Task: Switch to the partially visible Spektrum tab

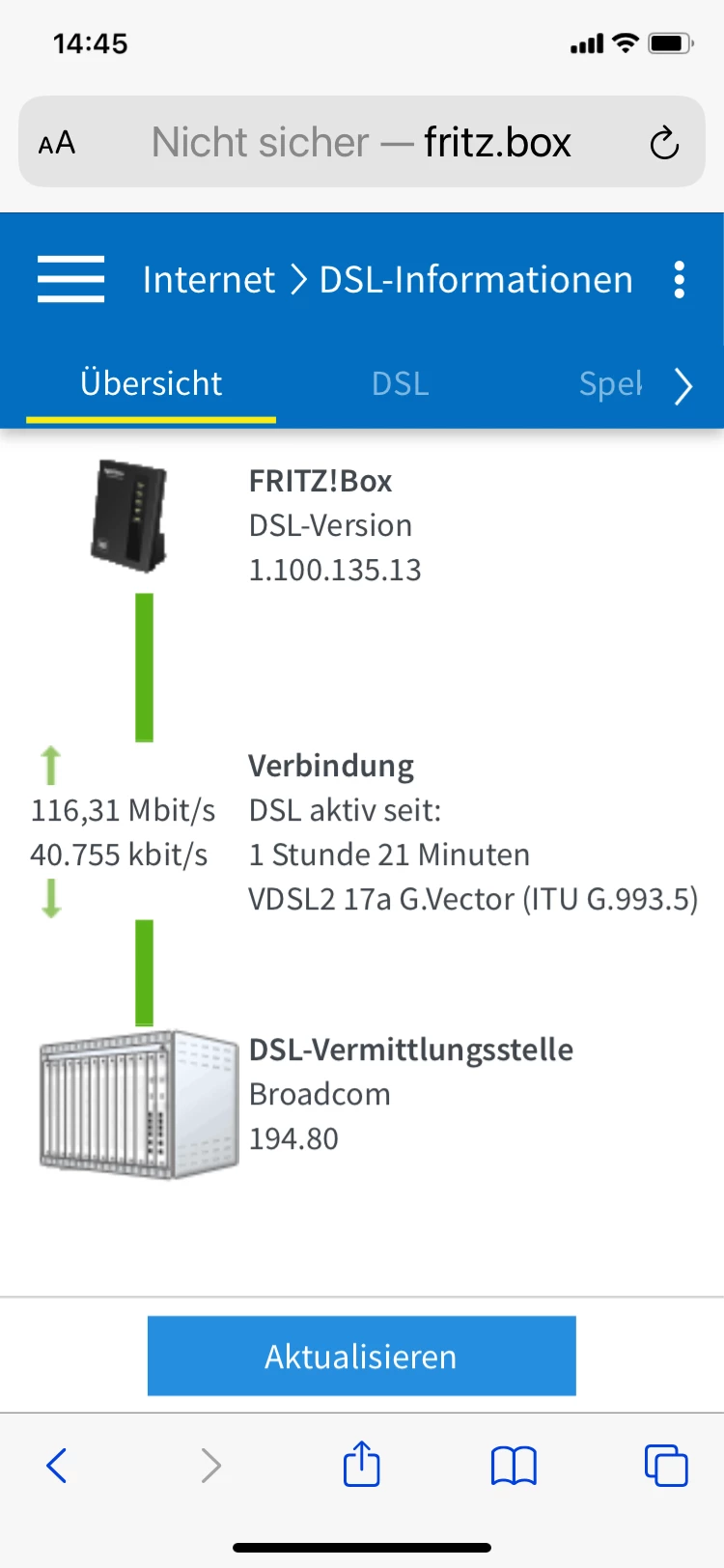Action: tap(610, 384)
